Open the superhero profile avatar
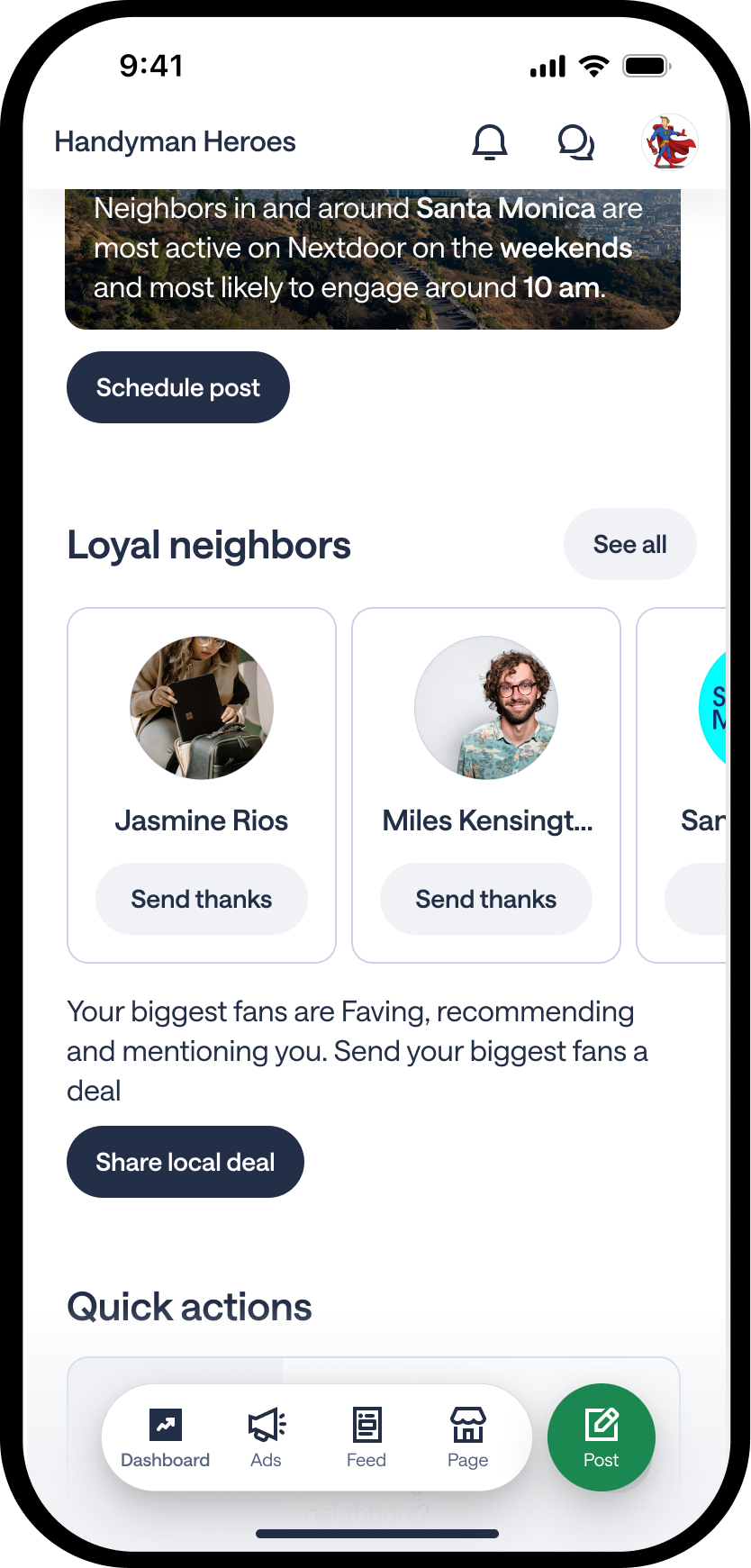The image size is (751, 1568). click(x=669, y=142)
